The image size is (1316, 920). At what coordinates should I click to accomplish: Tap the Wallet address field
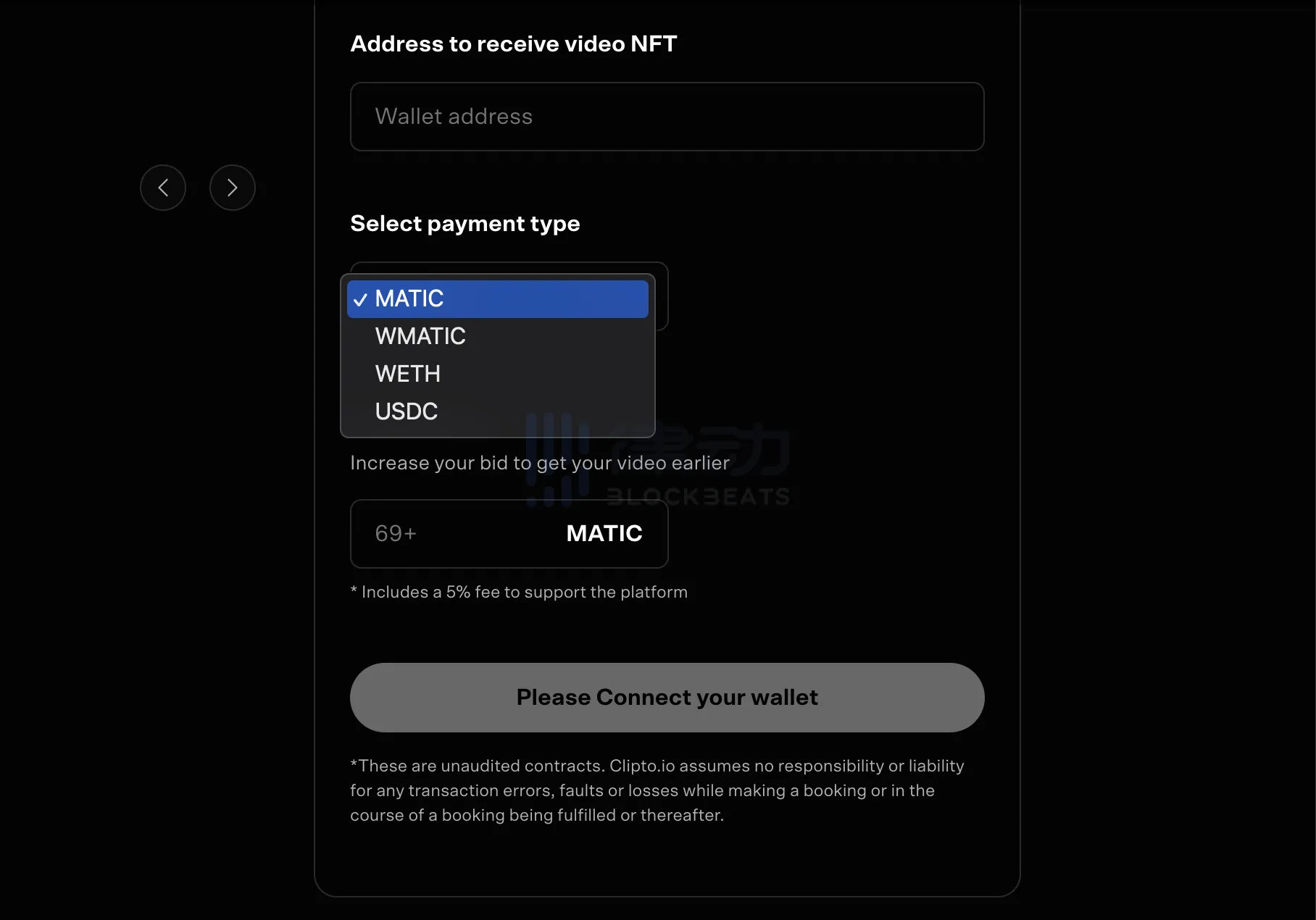coord(667,117)
